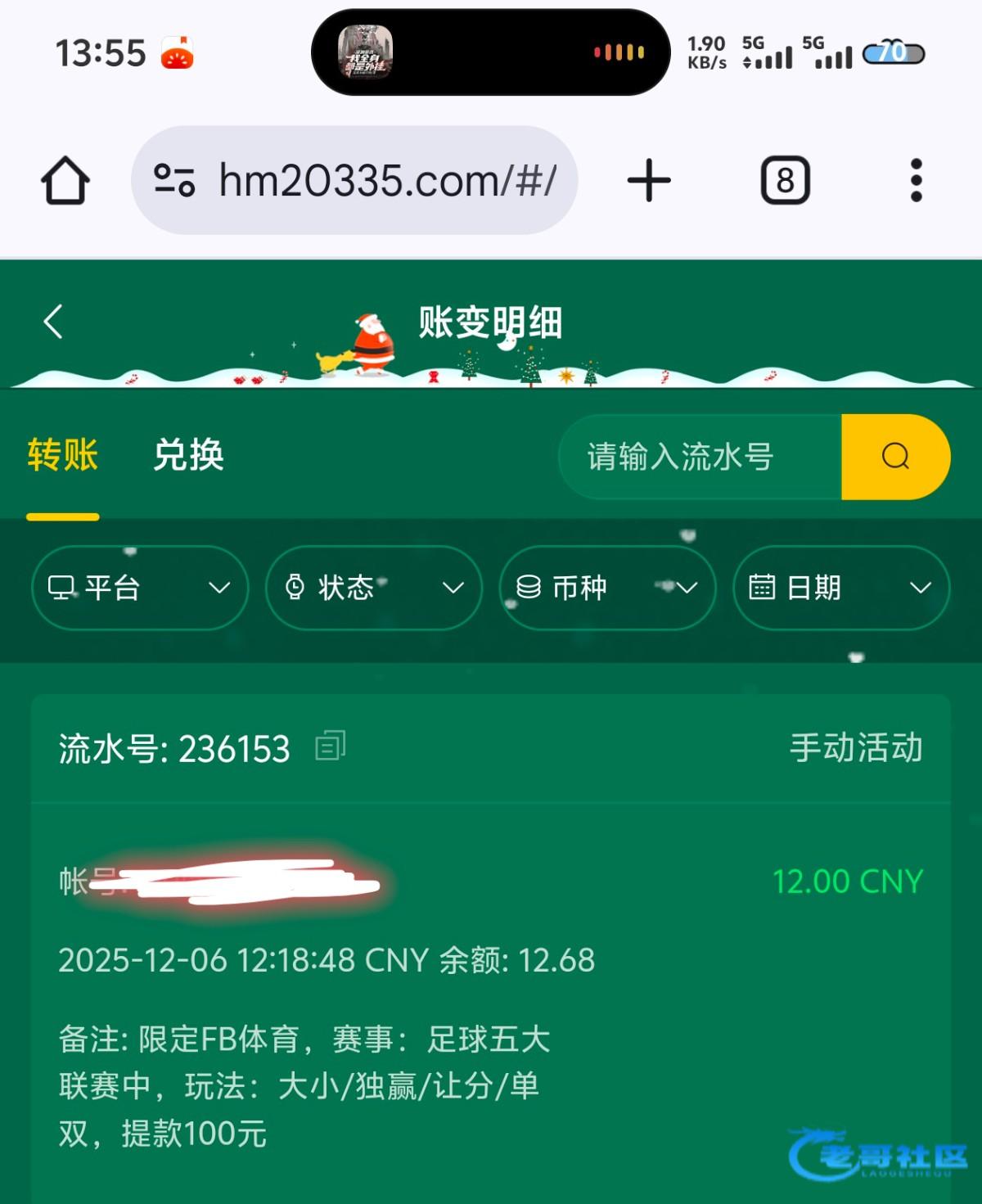This screenshot has width=982, height=1204.
Task: Select the 转账 tab
Action: tap(63, 455)
